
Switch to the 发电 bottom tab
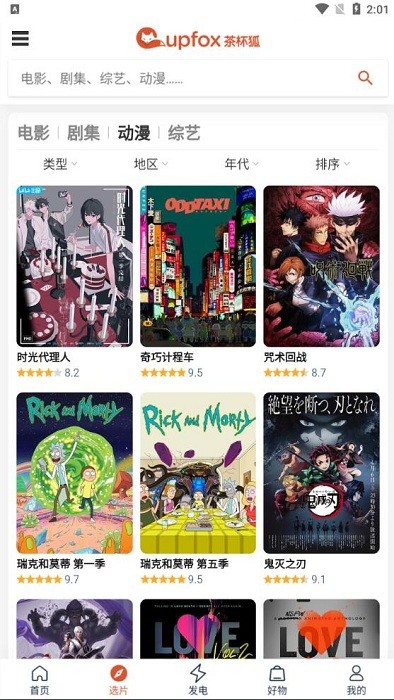click(x=198, y=680)
